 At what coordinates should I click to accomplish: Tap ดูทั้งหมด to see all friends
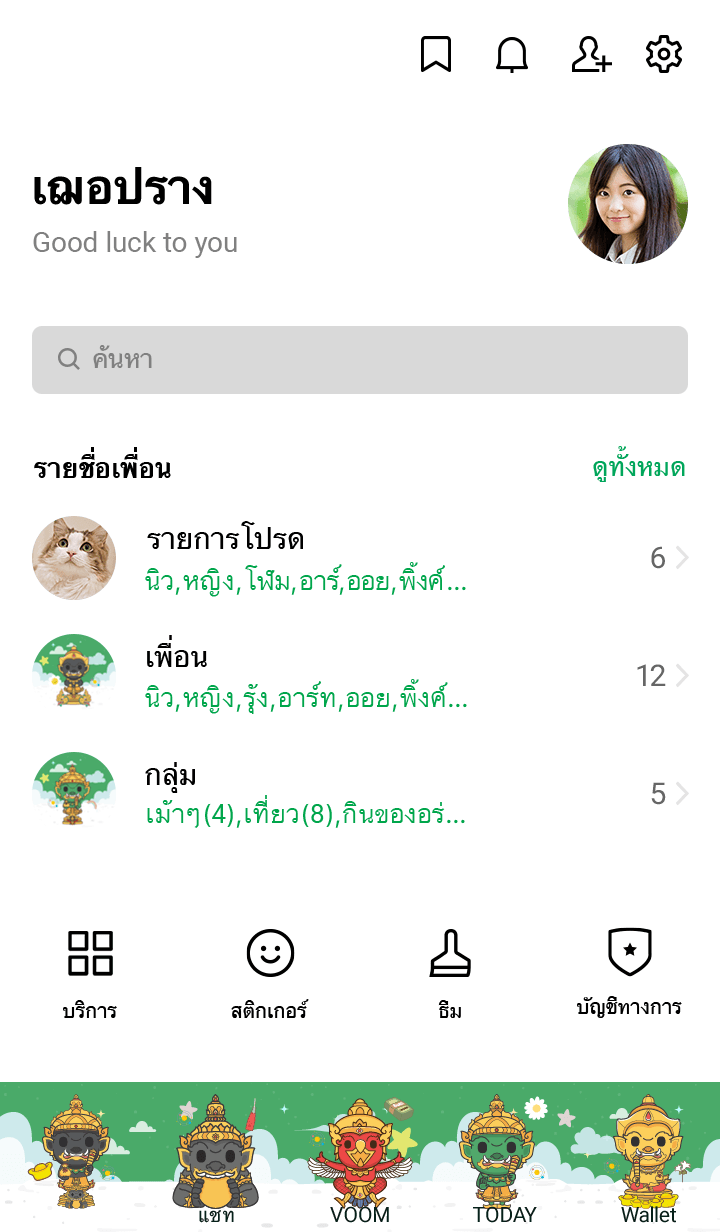(638, 468)
